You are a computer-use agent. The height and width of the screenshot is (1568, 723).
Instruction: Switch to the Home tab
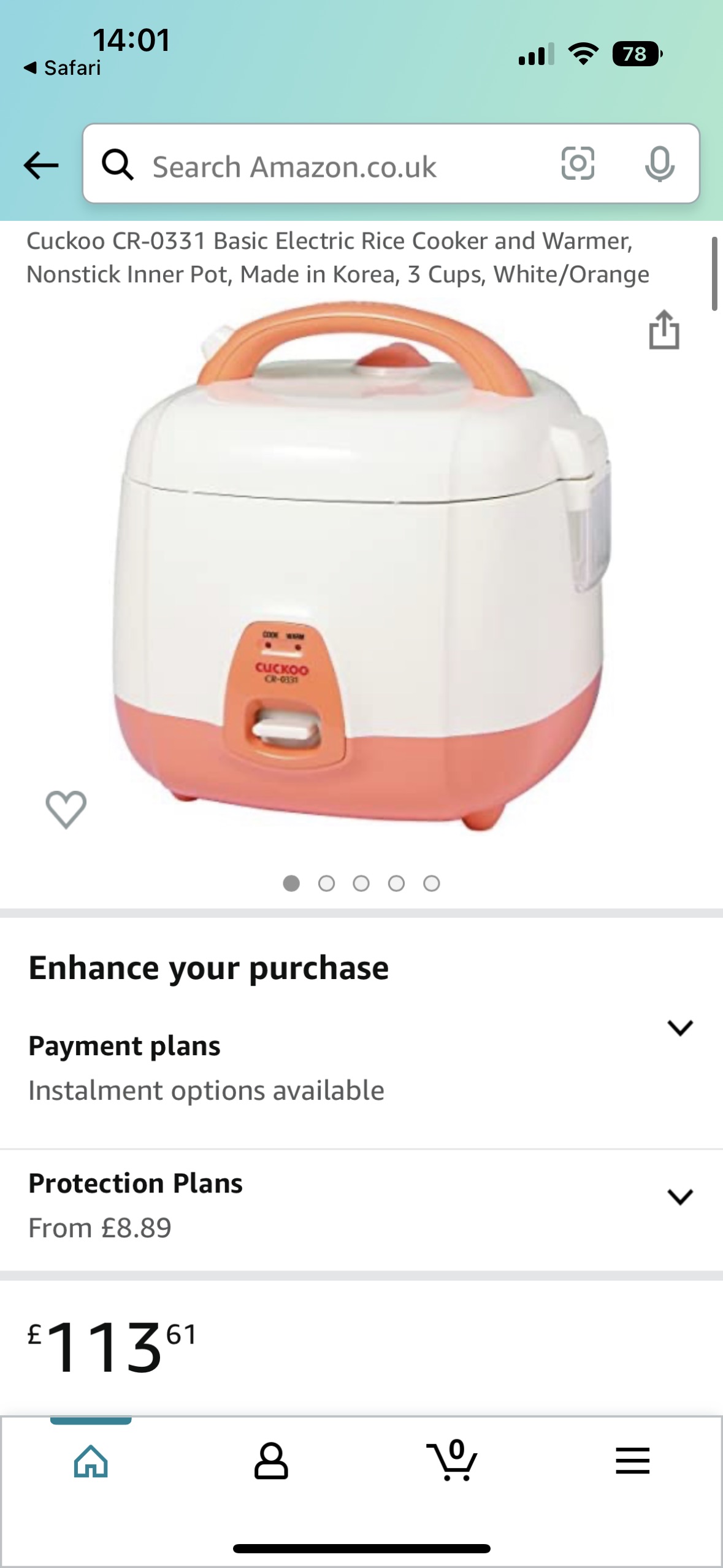(91, 1461)
